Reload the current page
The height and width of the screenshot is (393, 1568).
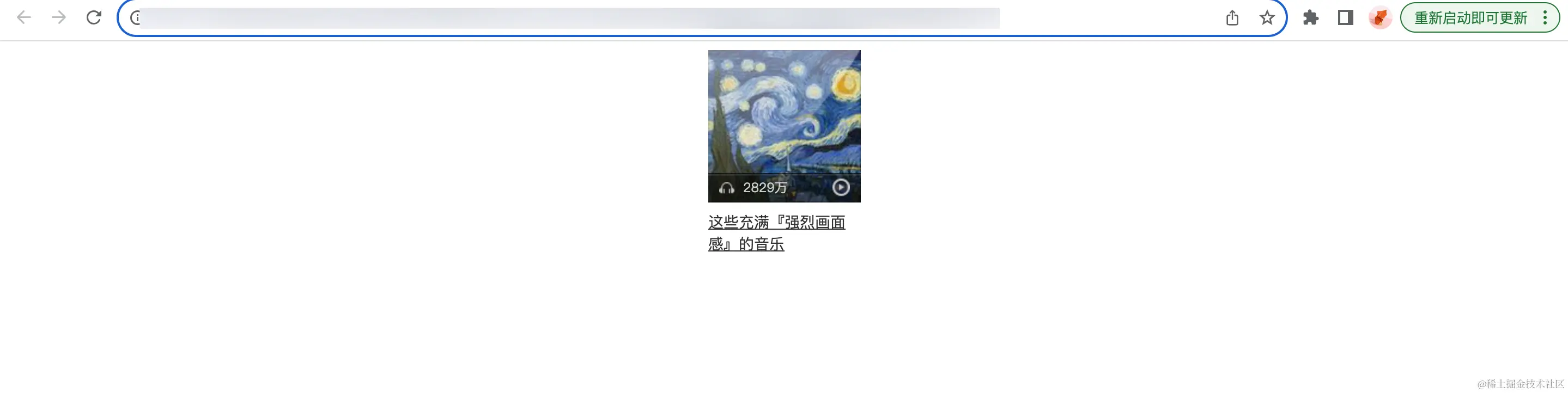point(94,17)
